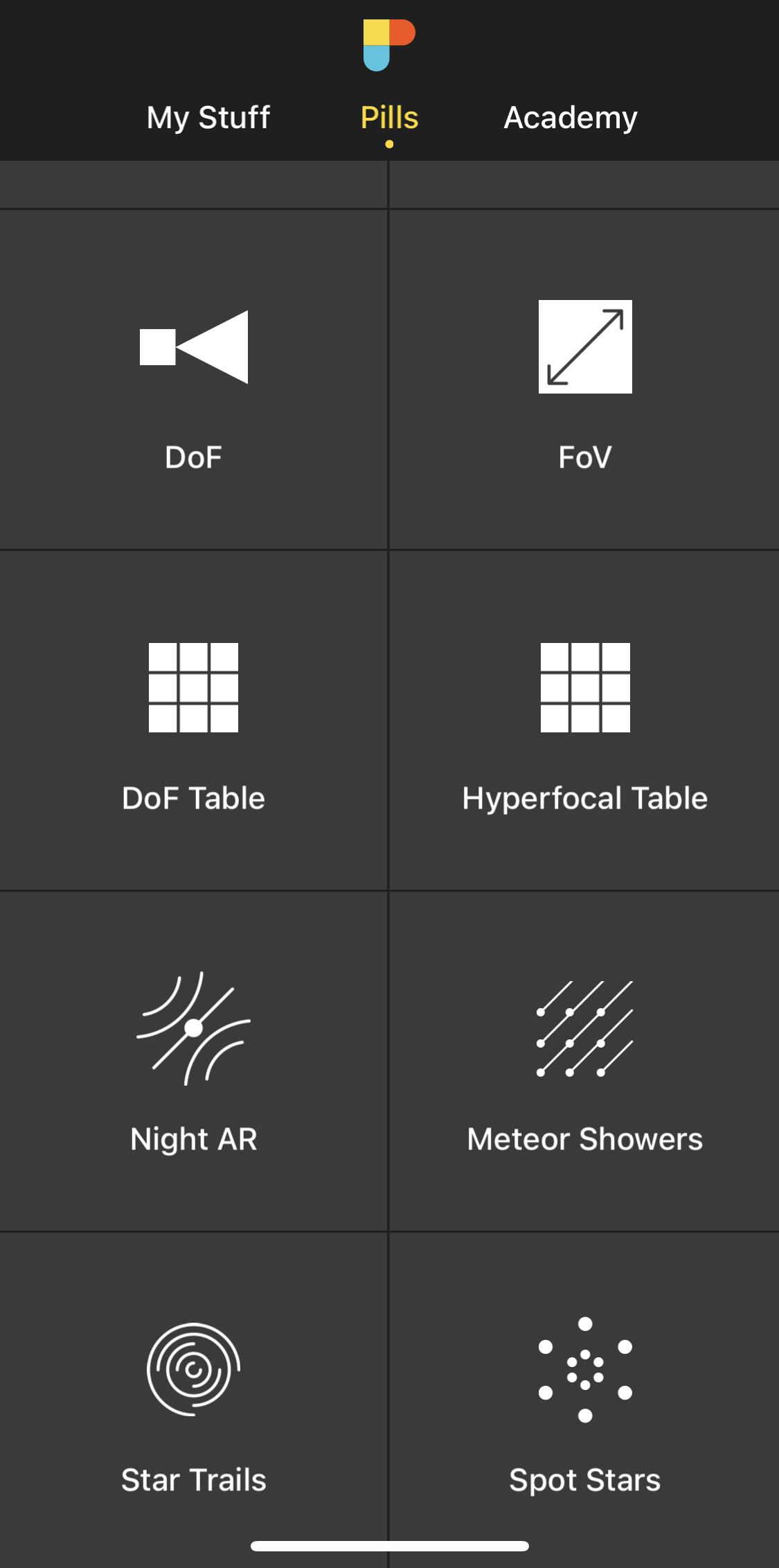Image resolution: width=779 pixels, height=1568 pixels.
Task: Open the FoV pill
Action: click(584, 379)
